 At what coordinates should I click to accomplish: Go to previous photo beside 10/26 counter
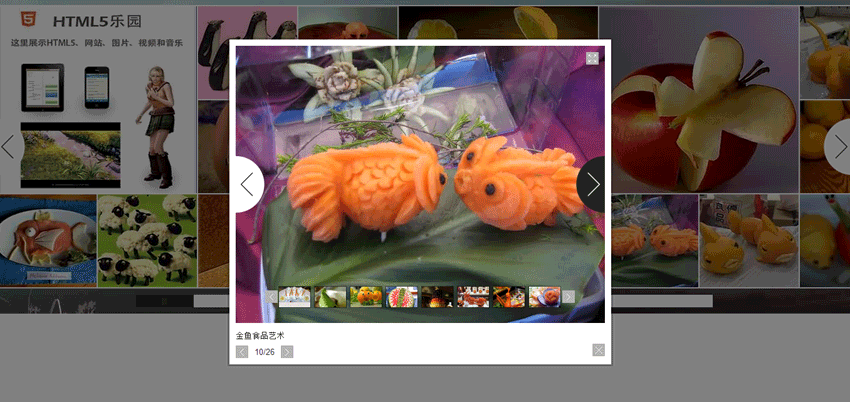click(x=242, y=352)
